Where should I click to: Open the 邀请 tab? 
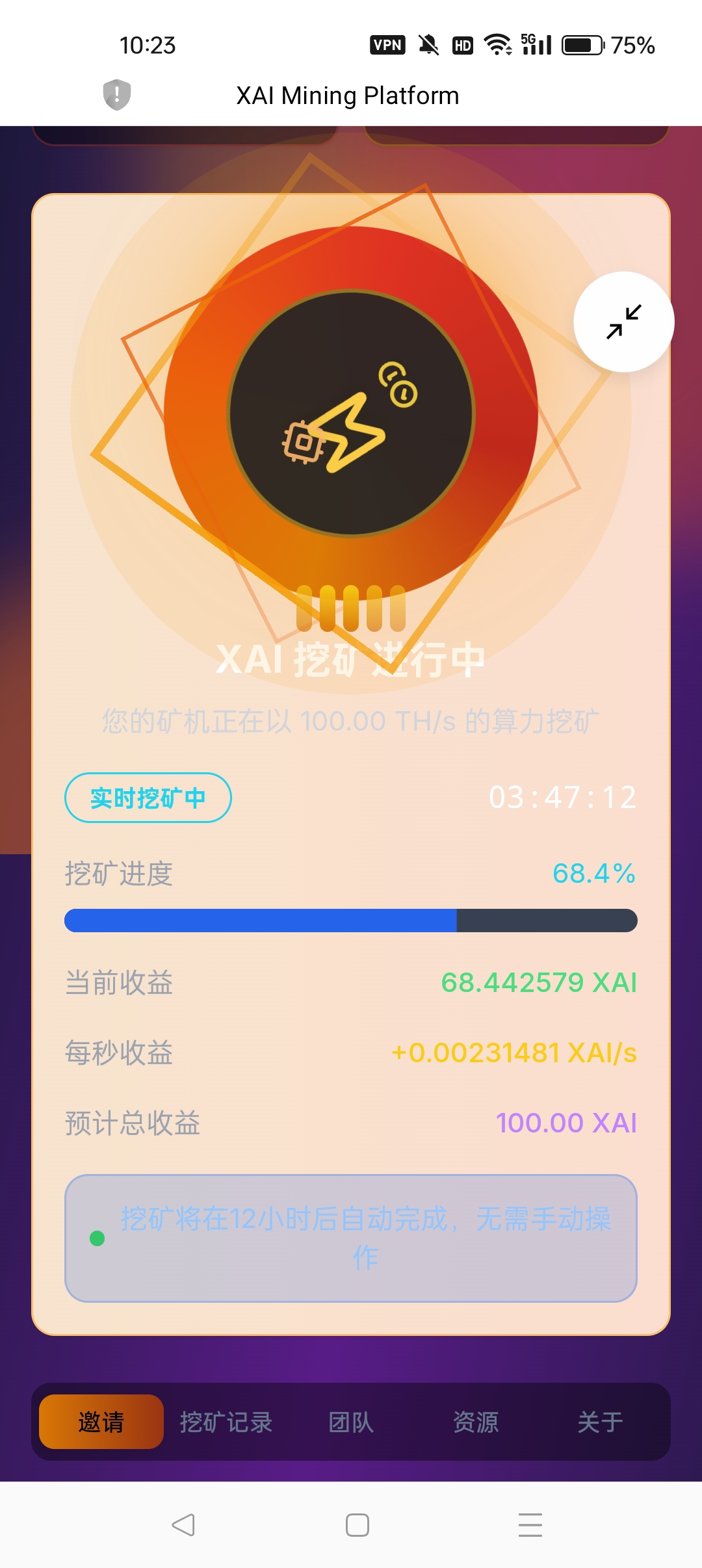coord(101,1422)
